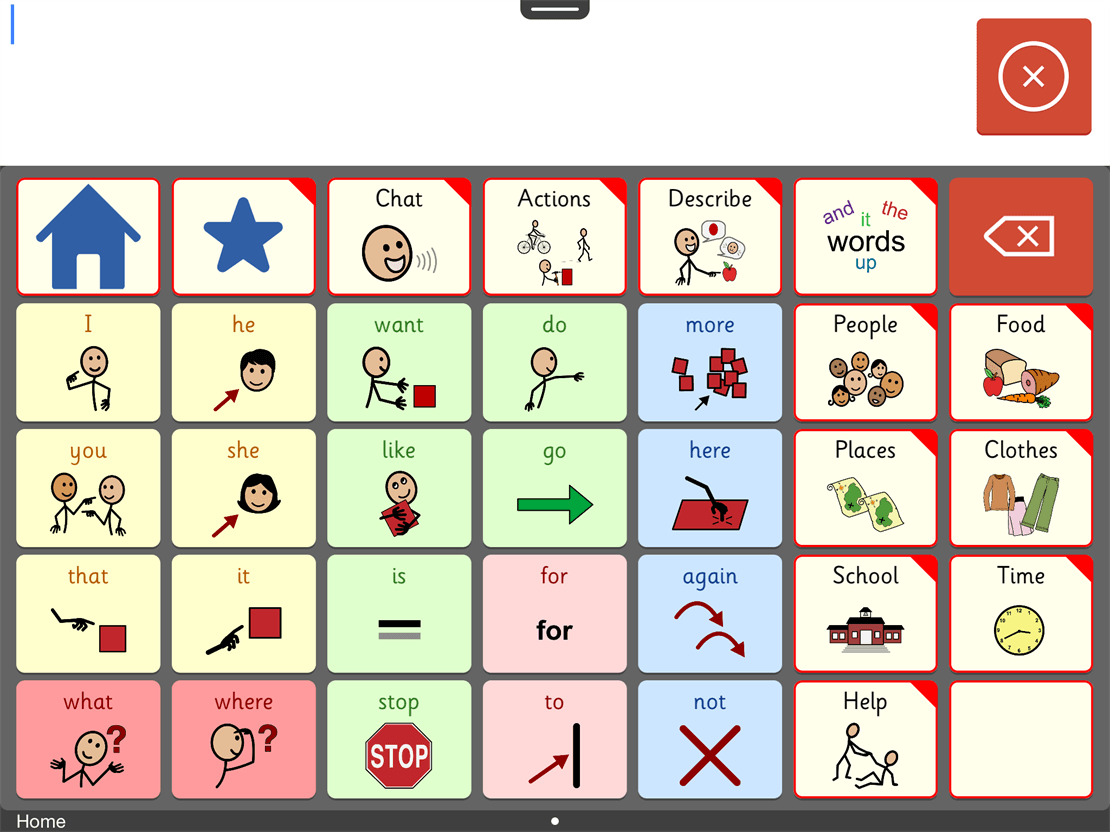Open the School category

pos(865,614)
